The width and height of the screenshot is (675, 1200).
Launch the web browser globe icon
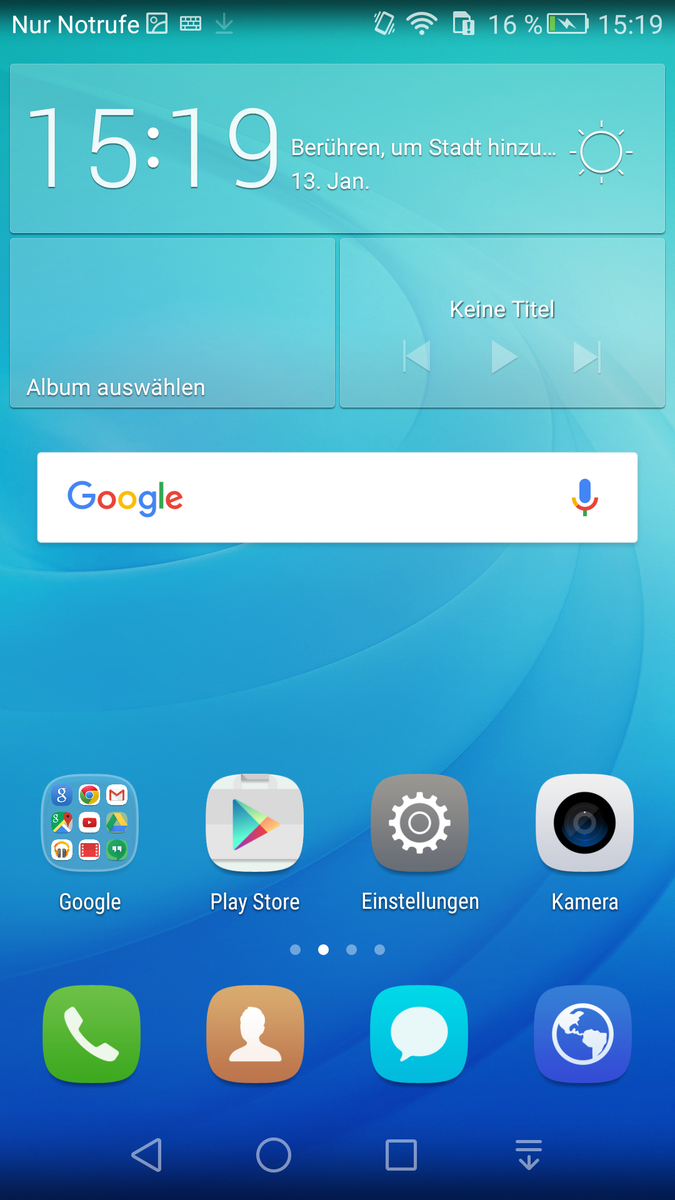pos(583,1034)
